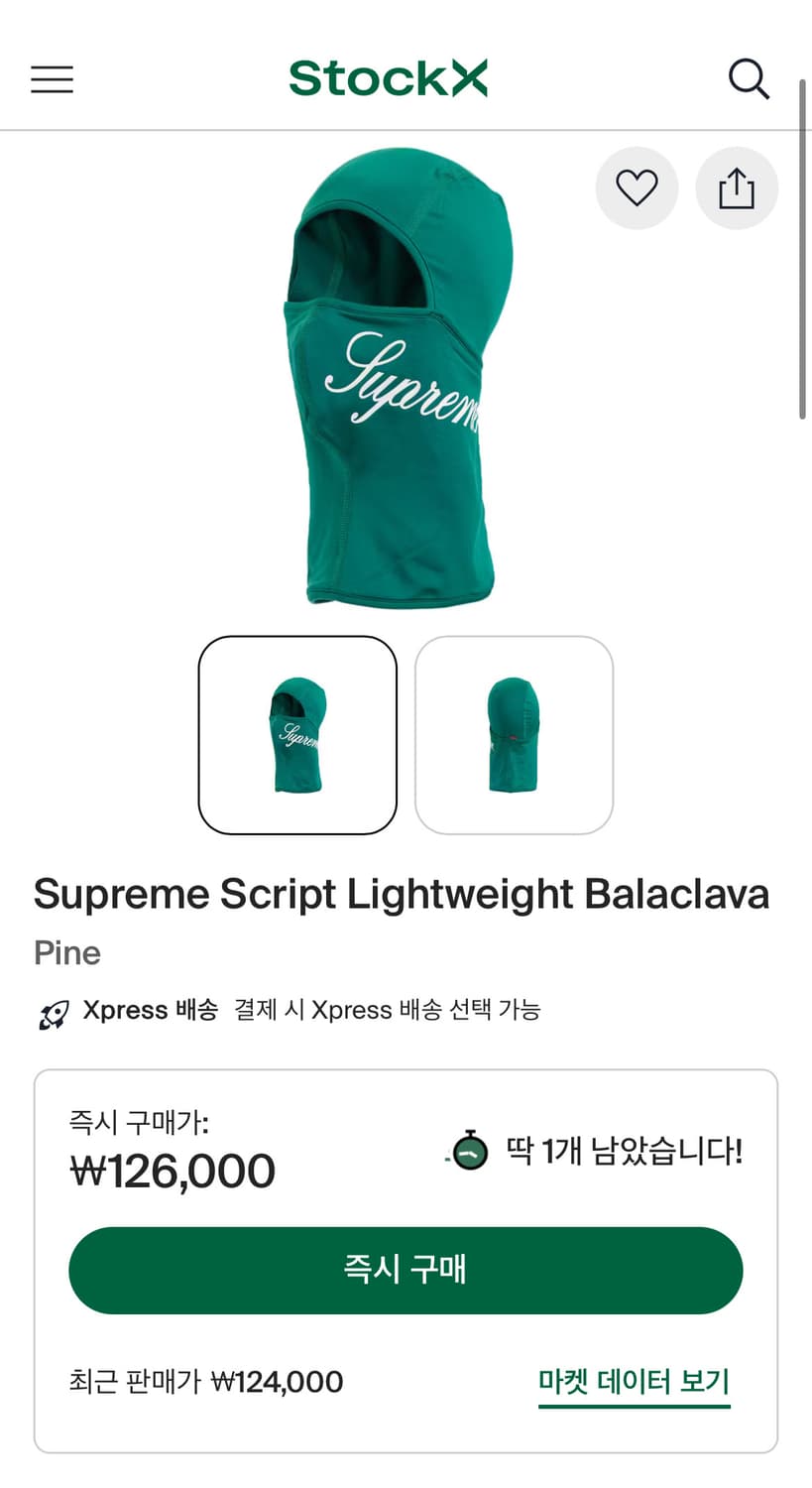Open the hamburger navigation menu
Viewport: 812px width, 1488px height.
(52, 79)
